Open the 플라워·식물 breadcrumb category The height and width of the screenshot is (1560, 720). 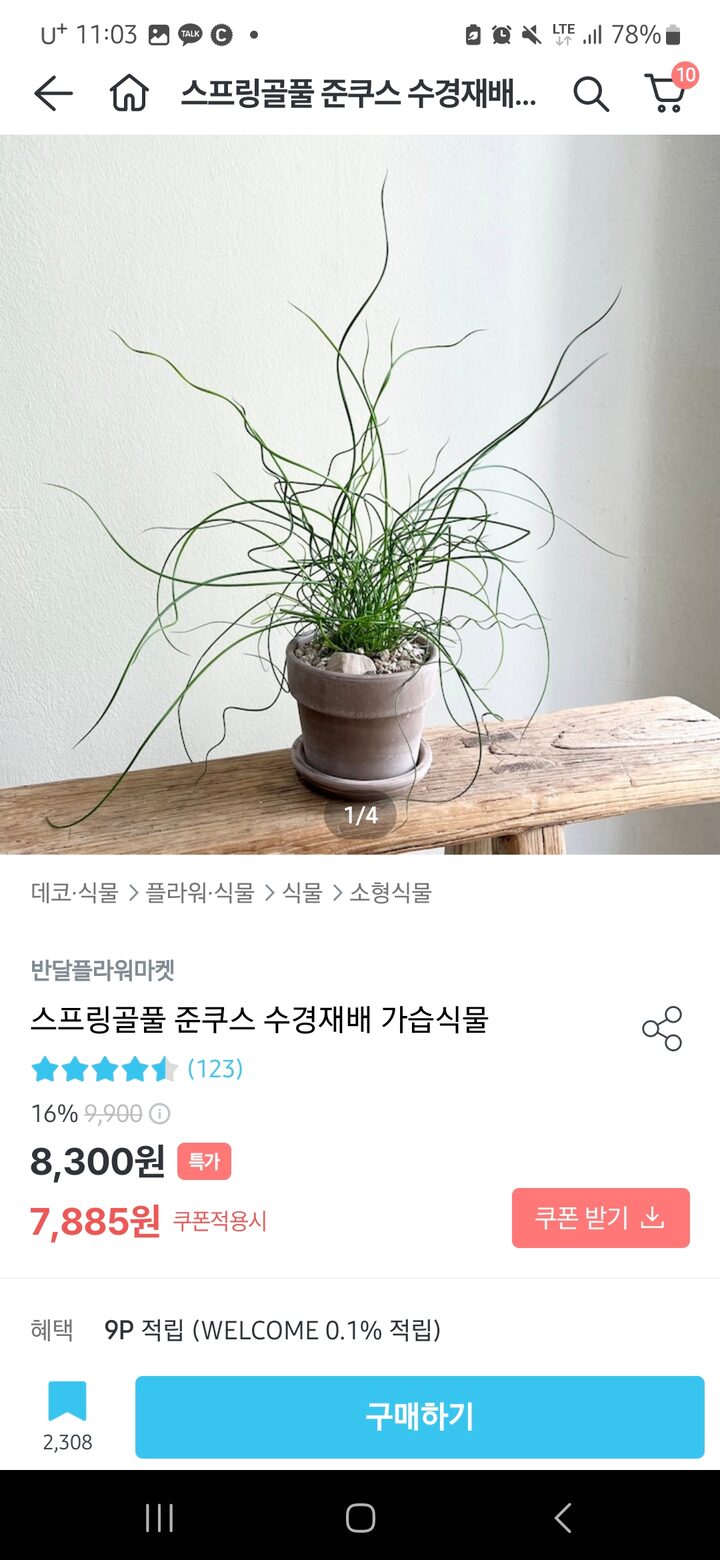[x=200, y=893]
